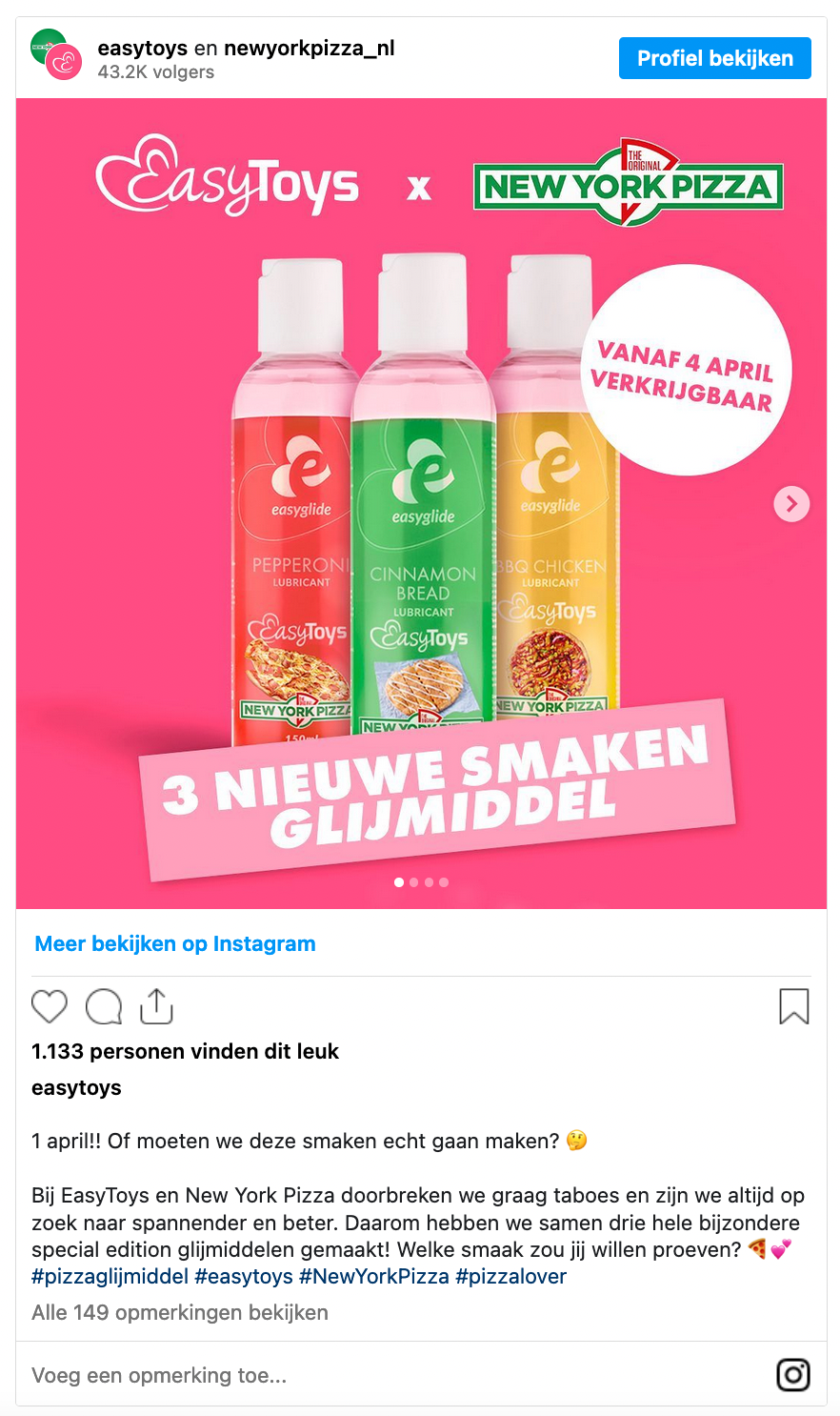The width and height of the screenshot is (840, 1416).
Task: Open hashtag #pizzaglijmiddel
Action: [x=110, y=1276]
